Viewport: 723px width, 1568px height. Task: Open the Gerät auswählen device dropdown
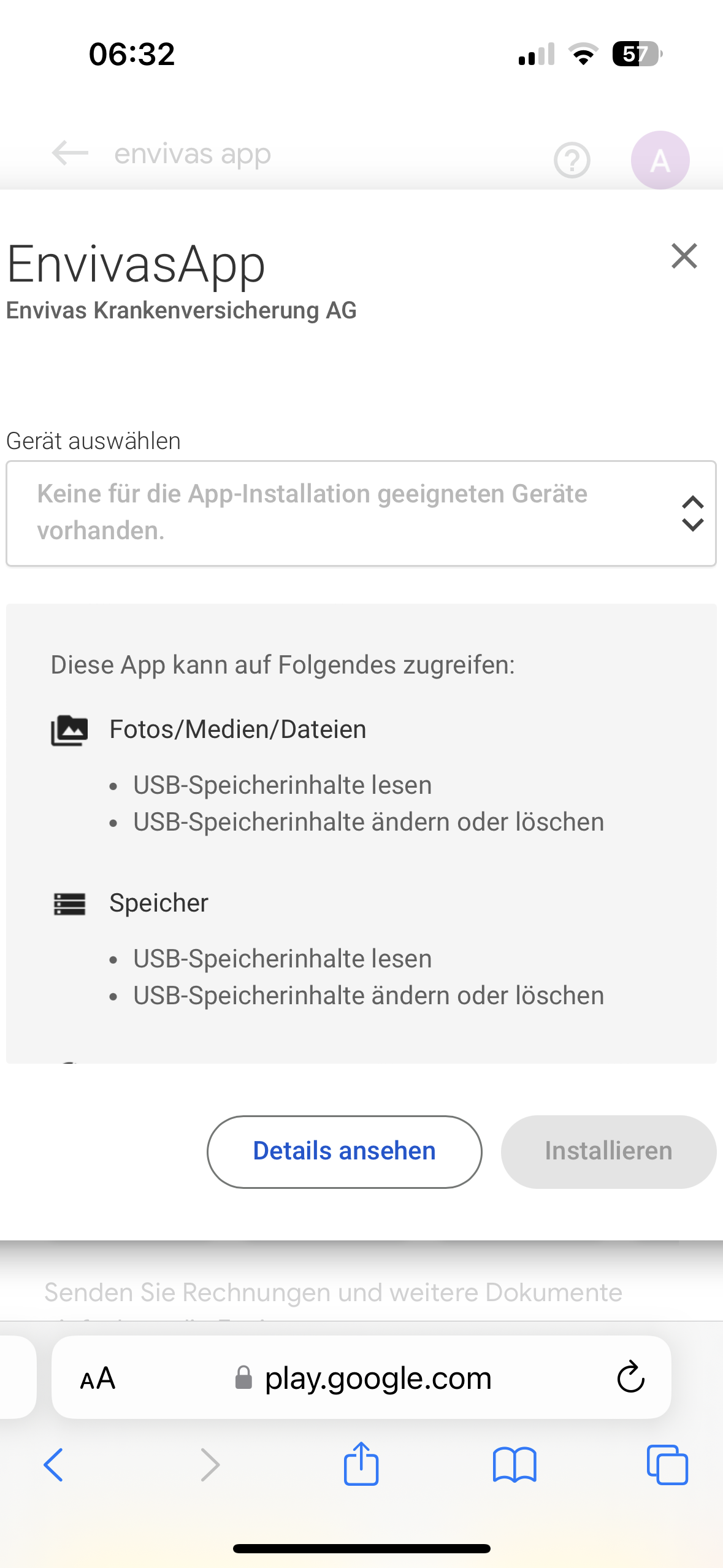pyautogui.click(x=361, y=513)
